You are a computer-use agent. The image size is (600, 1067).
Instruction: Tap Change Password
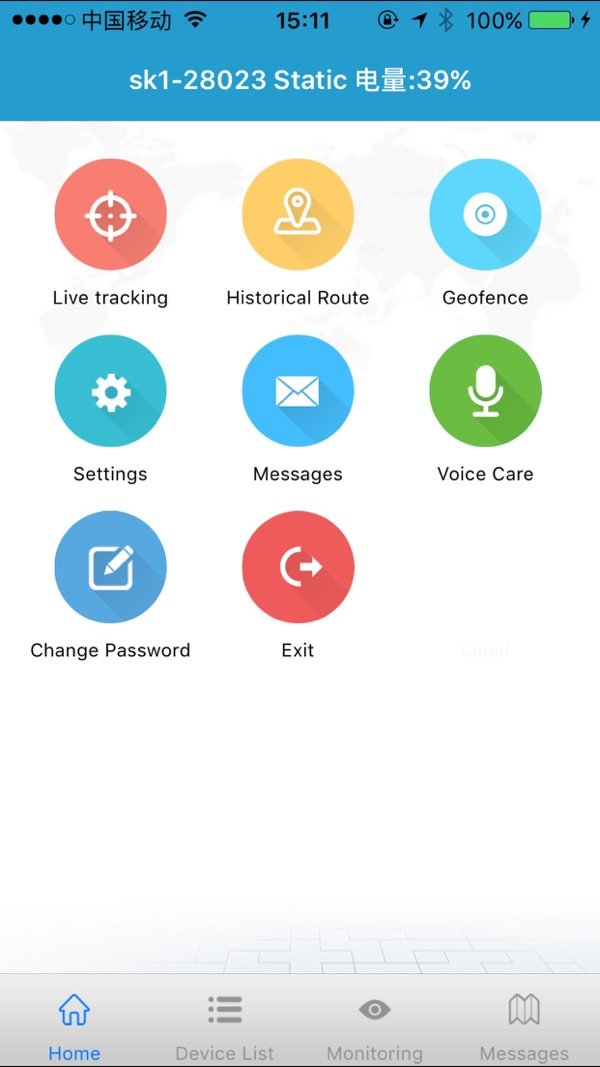pos(110,567)
